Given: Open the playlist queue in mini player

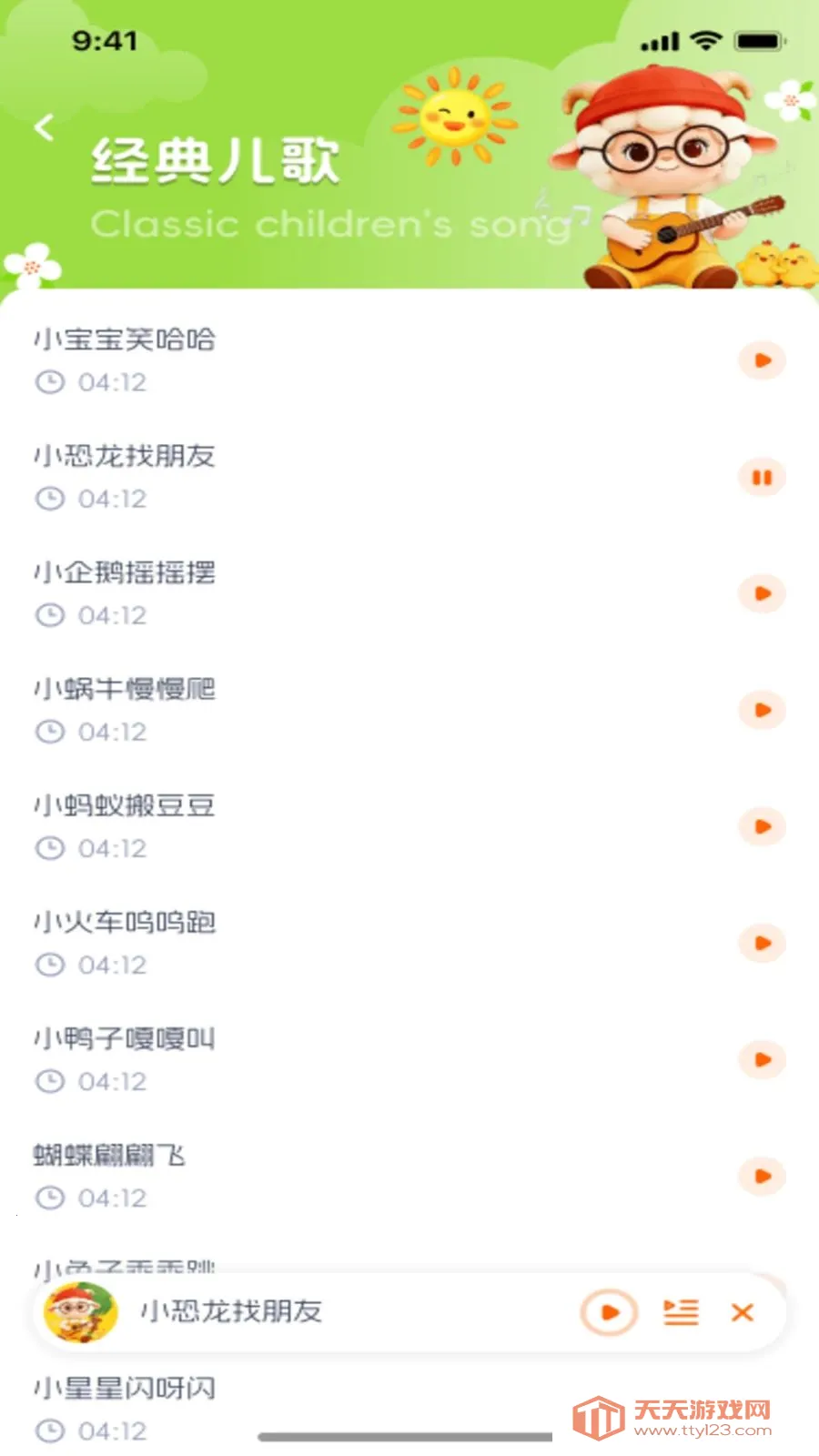Looking at the screenshot, I should pos(681,1312).
